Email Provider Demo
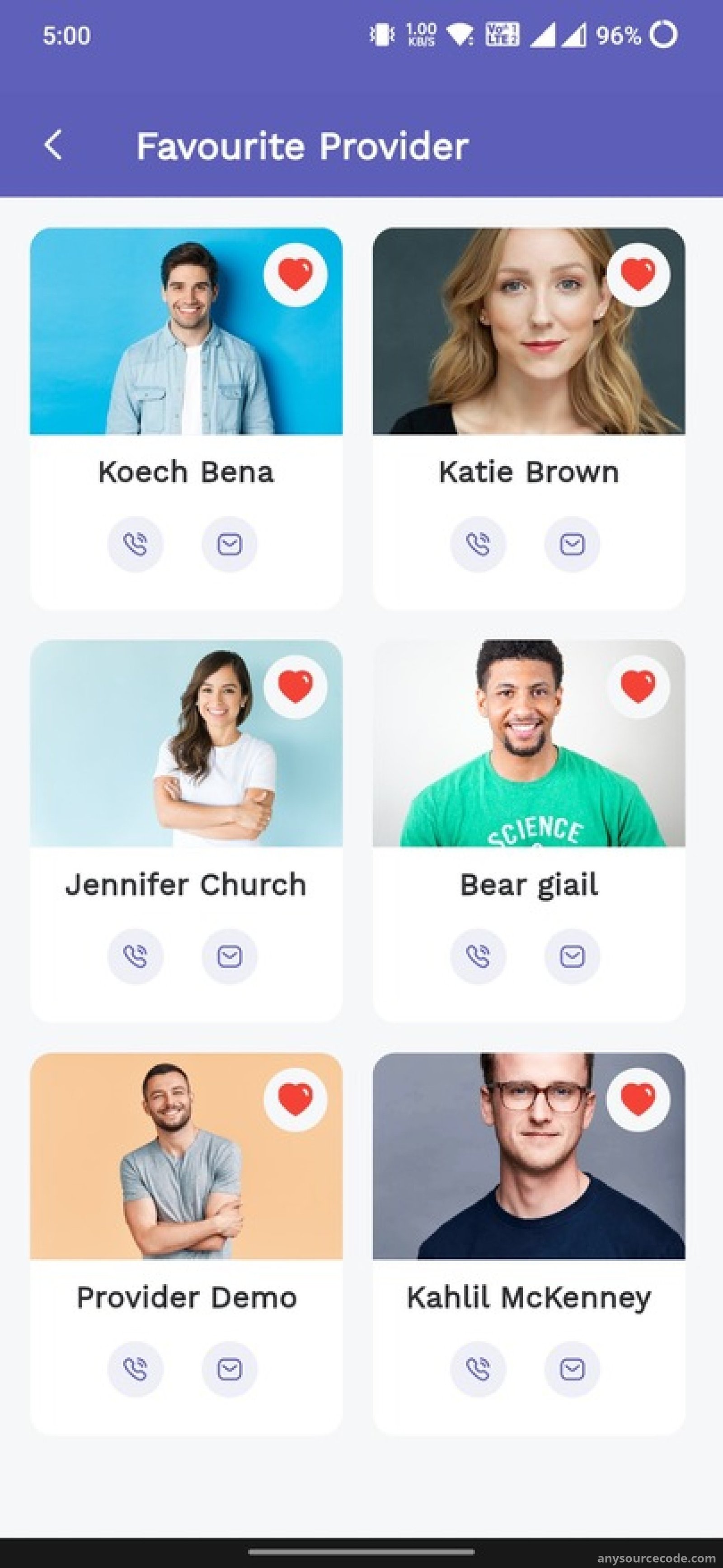Viewport: 723px width, 1568px height. coord(230,1369)
